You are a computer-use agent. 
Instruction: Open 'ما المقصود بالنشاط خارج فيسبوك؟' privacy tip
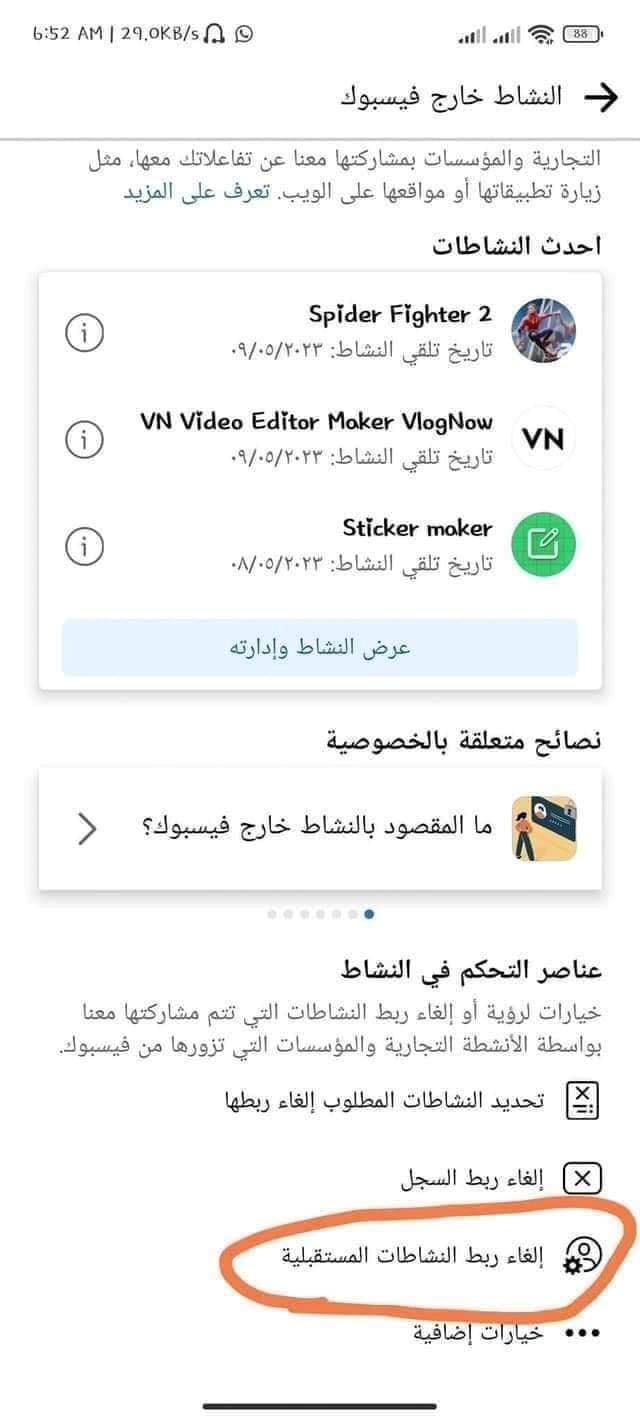pyautogui.click(x=320, y=828)
